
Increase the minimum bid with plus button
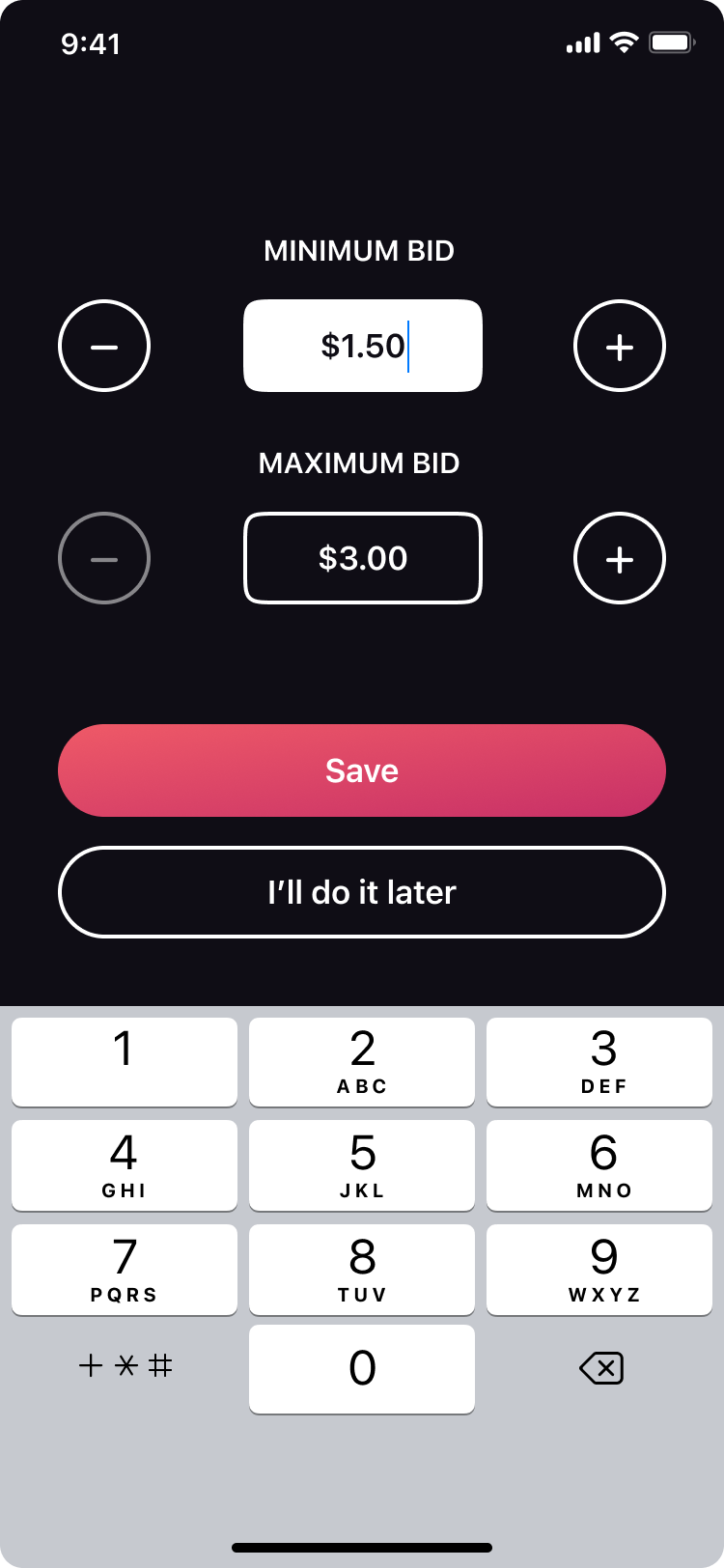point(620,346)
